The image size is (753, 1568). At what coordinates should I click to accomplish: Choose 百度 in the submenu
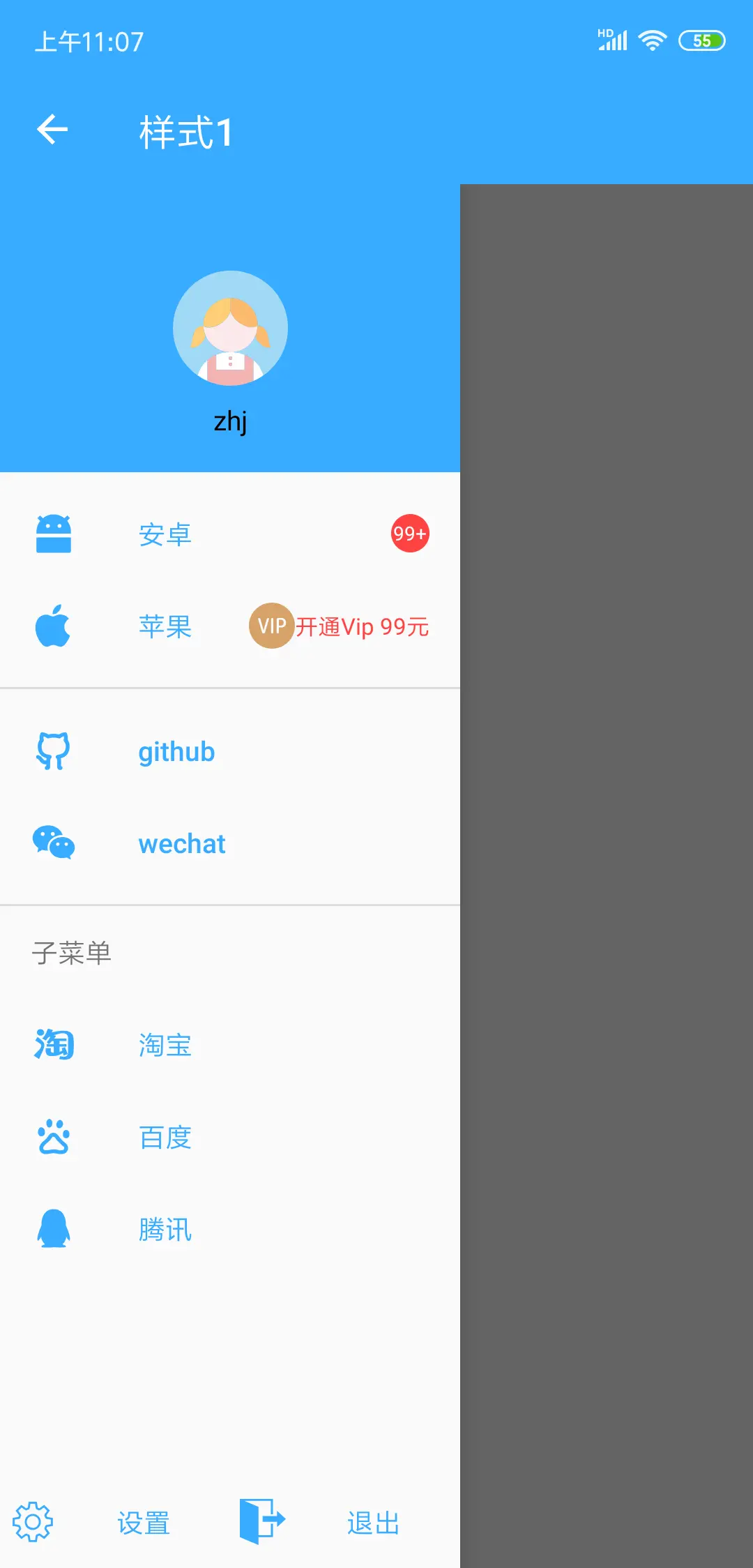165,1137
